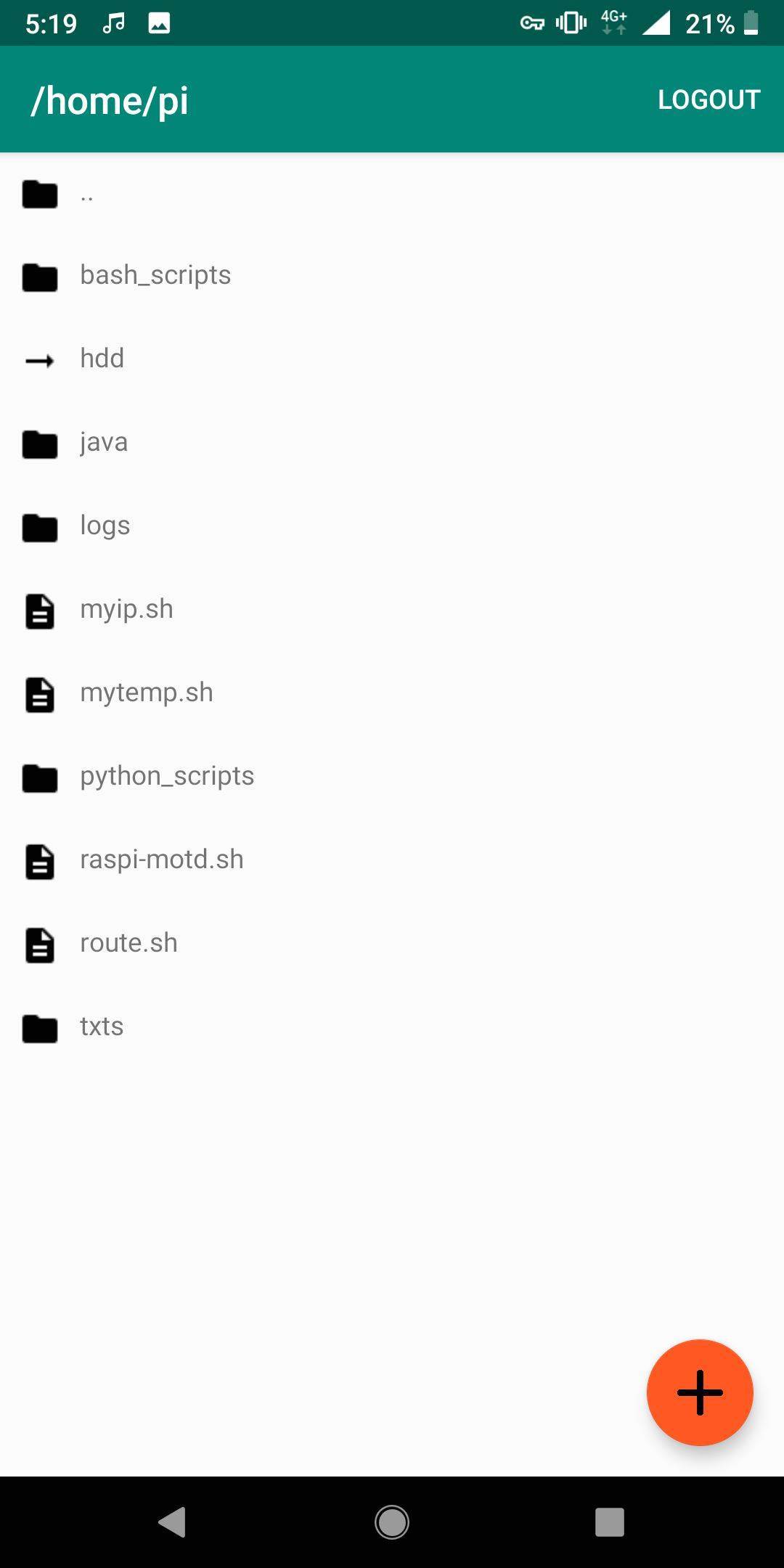Tap the music note status bar icon

pyautogui.click(x=113, y=22)
